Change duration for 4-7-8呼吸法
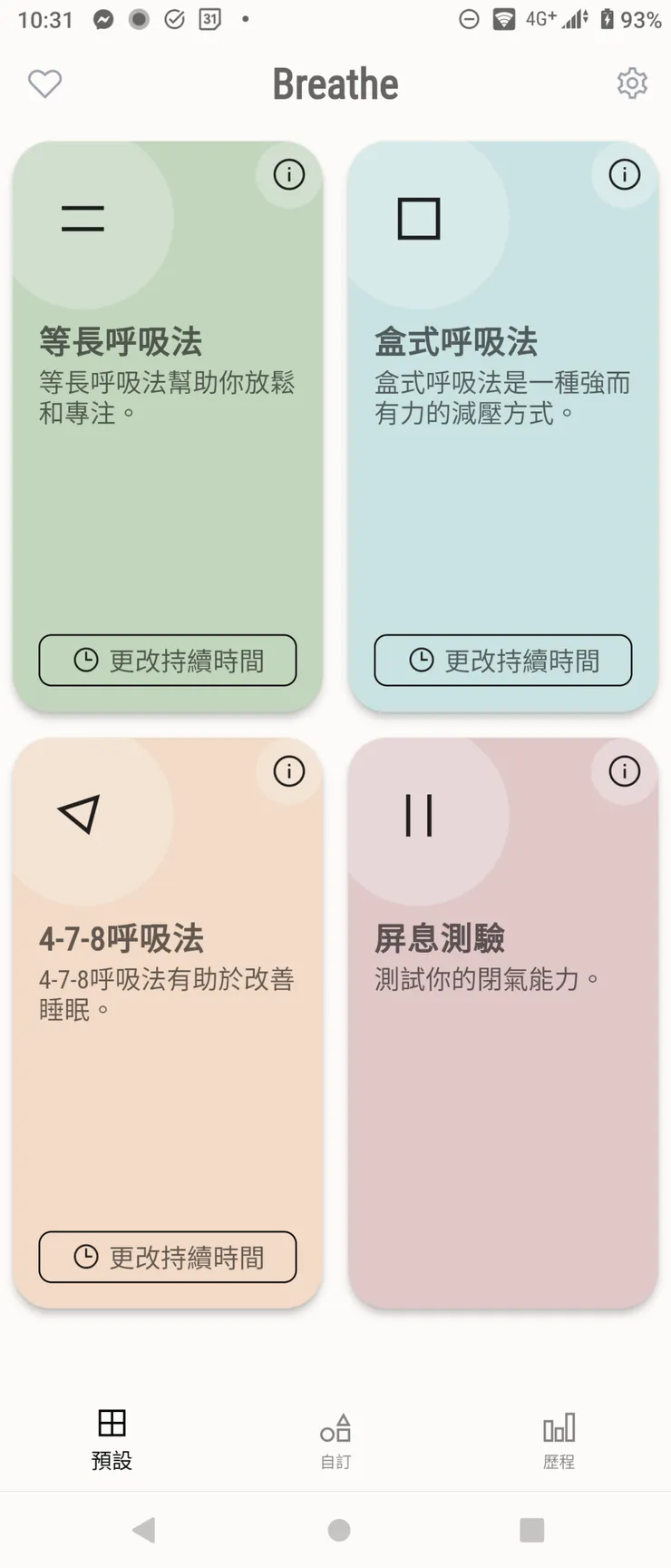Viewport: 671px width, 1568px height. tap(167, 1258)
